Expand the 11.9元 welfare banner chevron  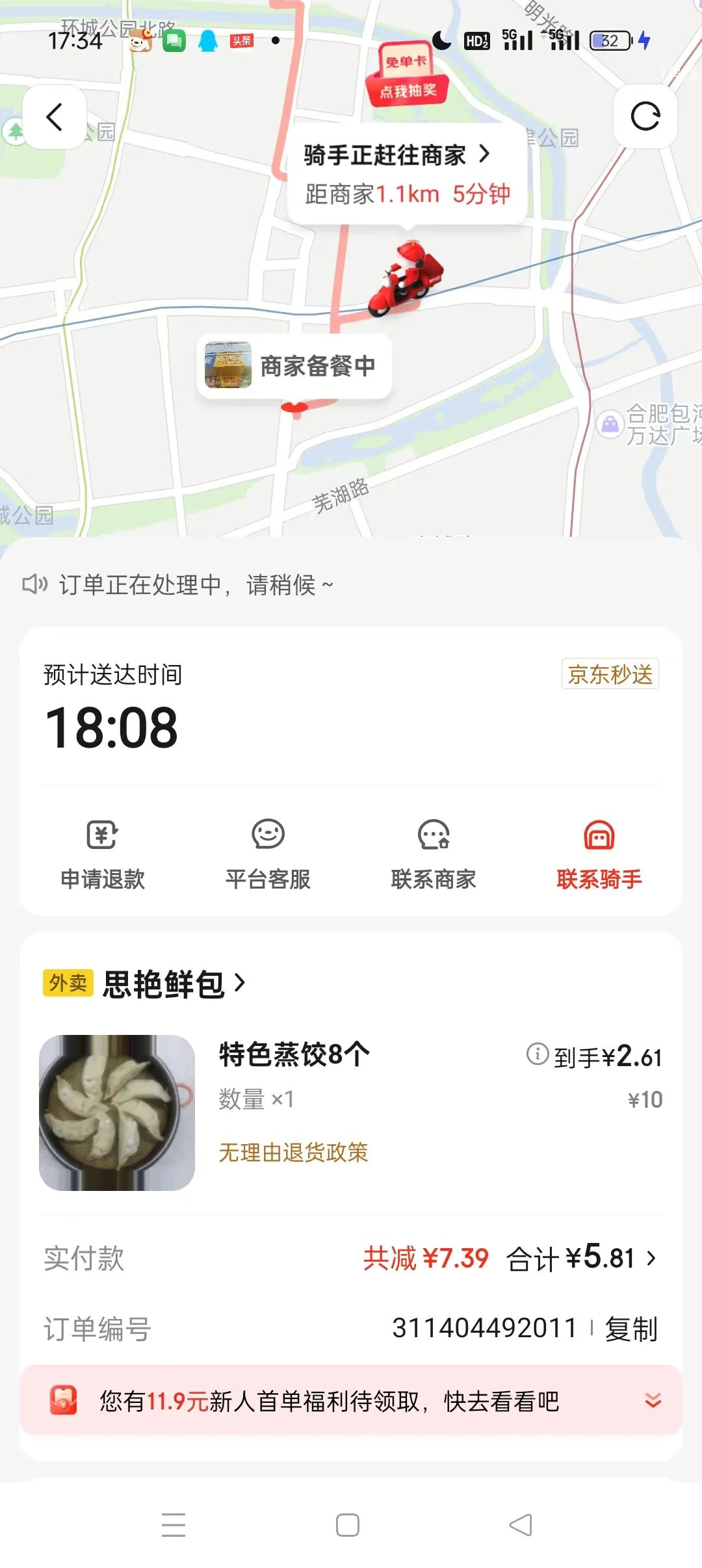tap(651, 1402)
